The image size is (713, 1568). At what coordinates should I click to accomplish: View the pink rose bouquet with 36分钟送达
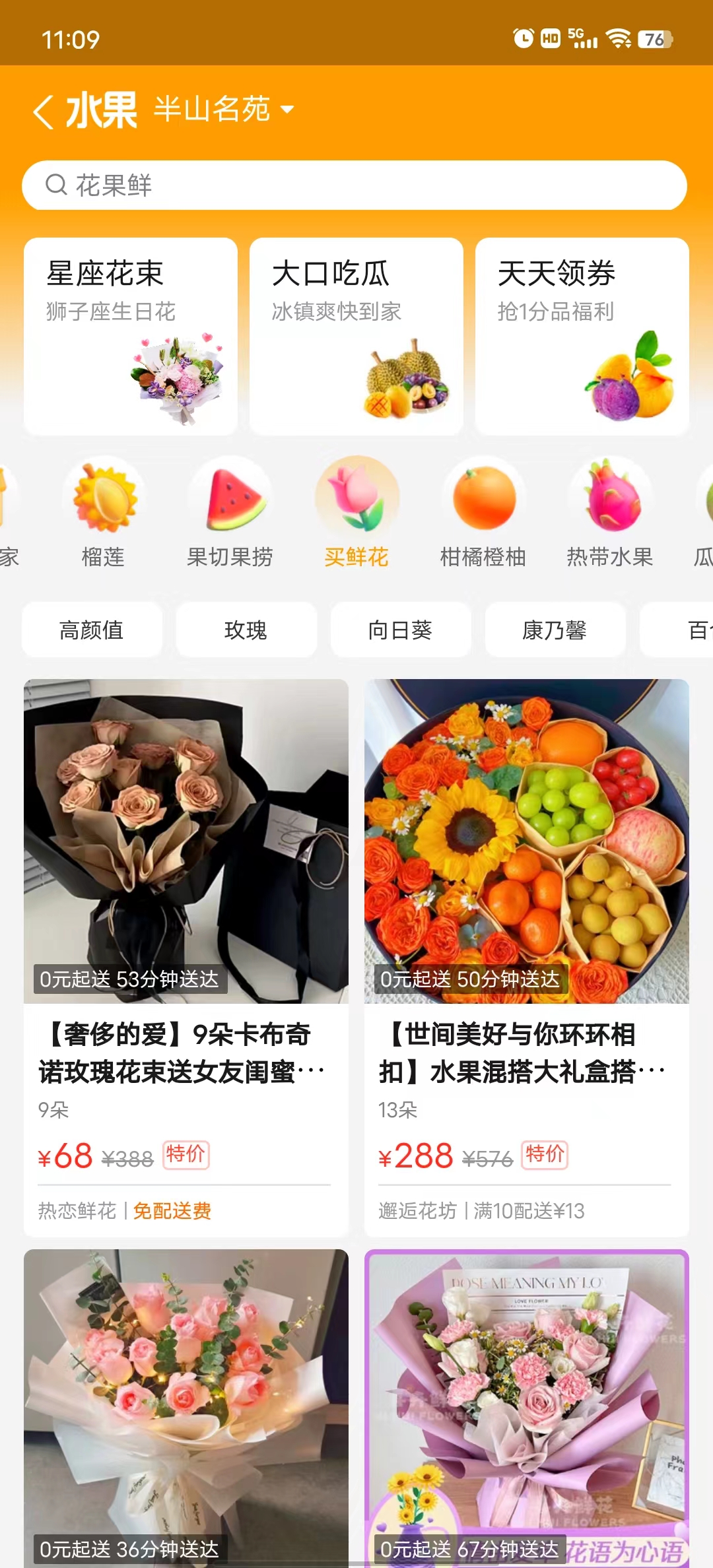pyautogui.click(x=186, y=1406)
